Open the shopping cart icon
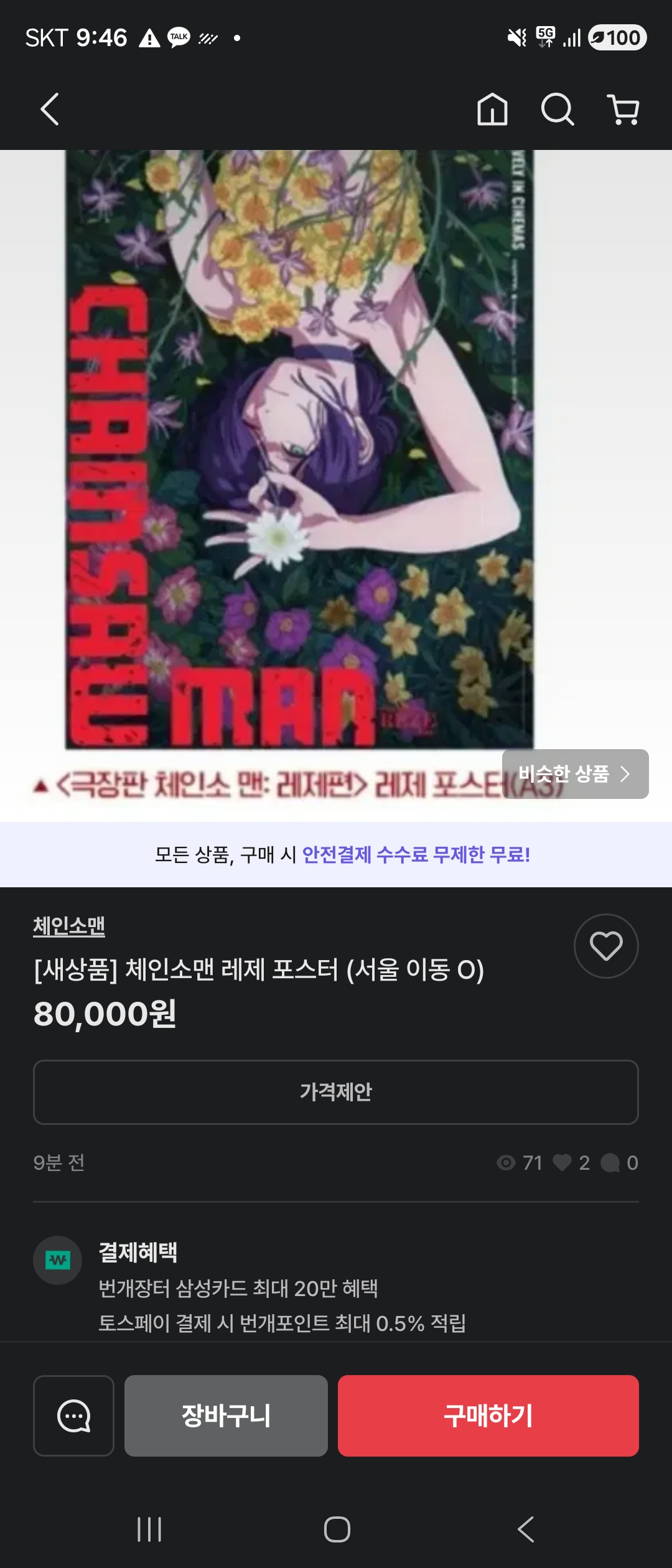This screenshot has height=1568, width=672. pos(623,110)
